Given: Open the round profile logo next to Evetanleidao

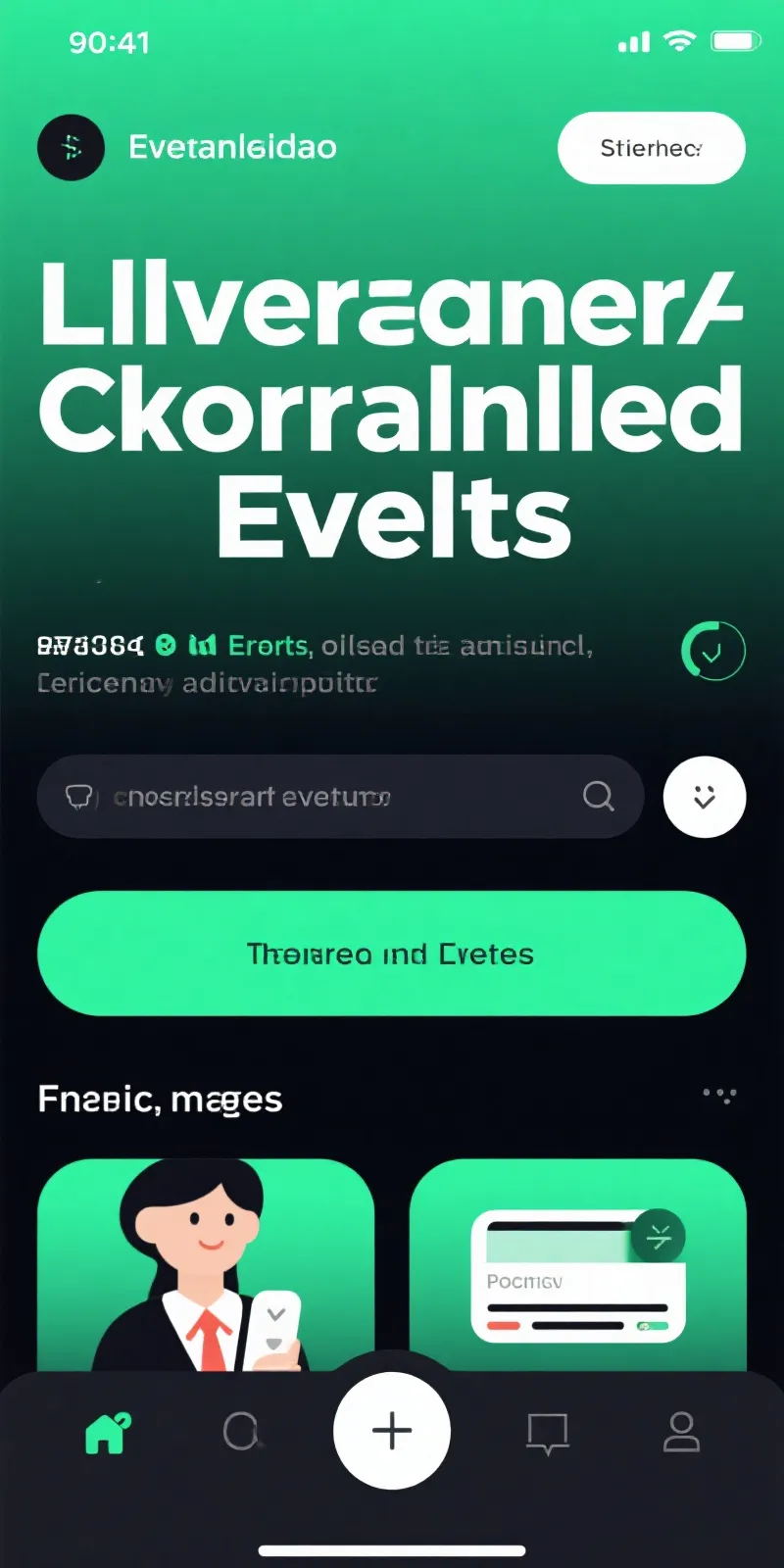Looking at the screenshot, I should click(x=71, y=148).
